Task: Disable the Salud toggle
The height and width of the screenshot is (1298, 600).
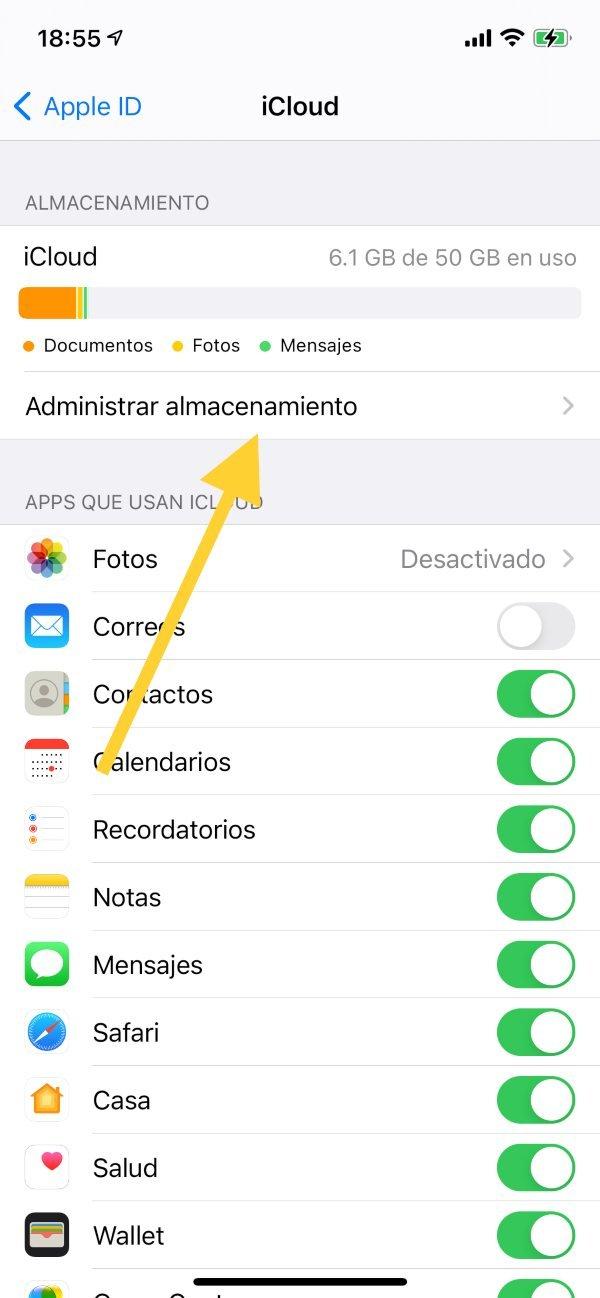Action: 536,1167
